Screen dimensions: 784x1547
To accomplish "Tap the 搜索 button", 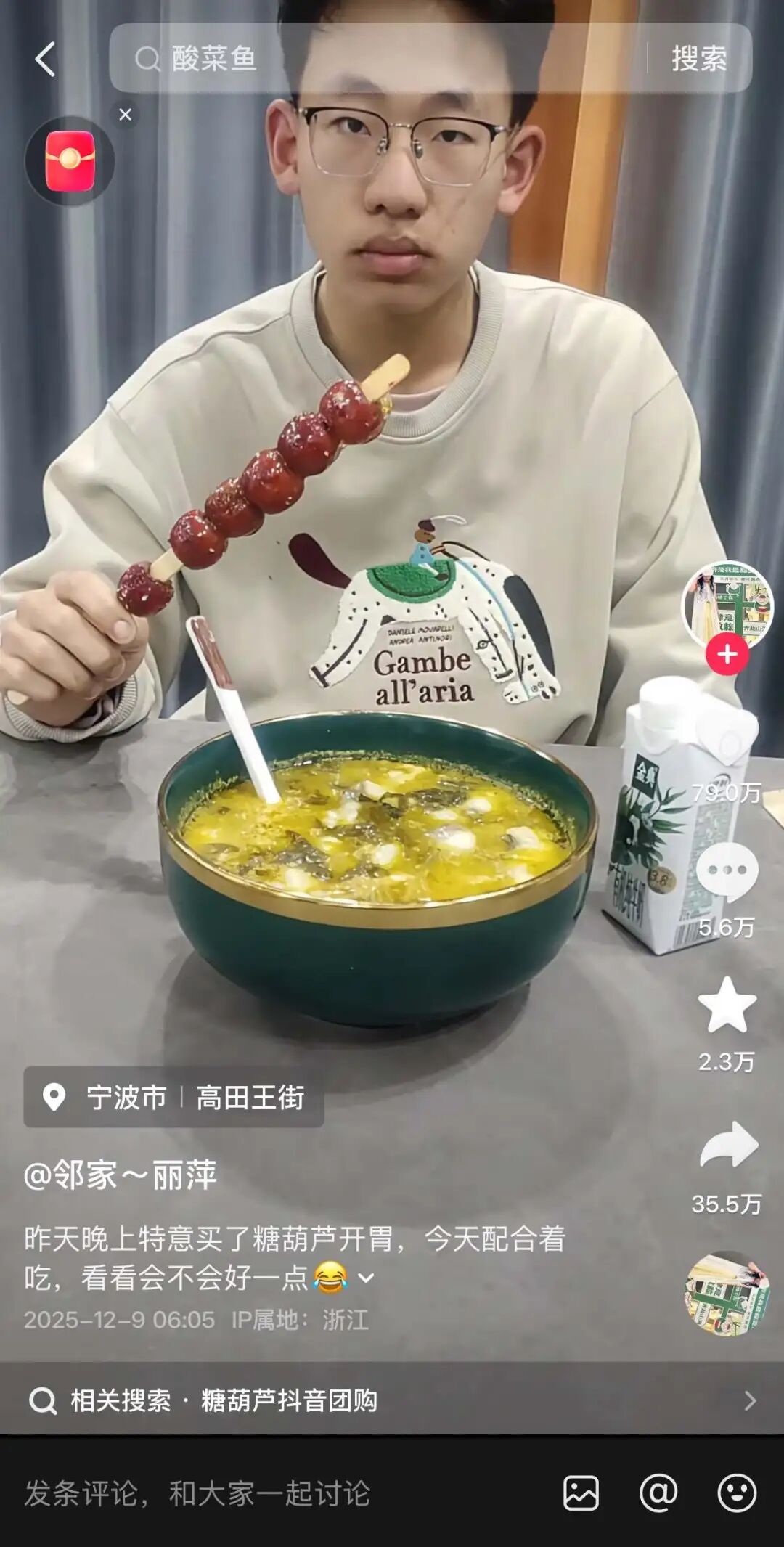I will pyautogui.click(x=698, y=59).
